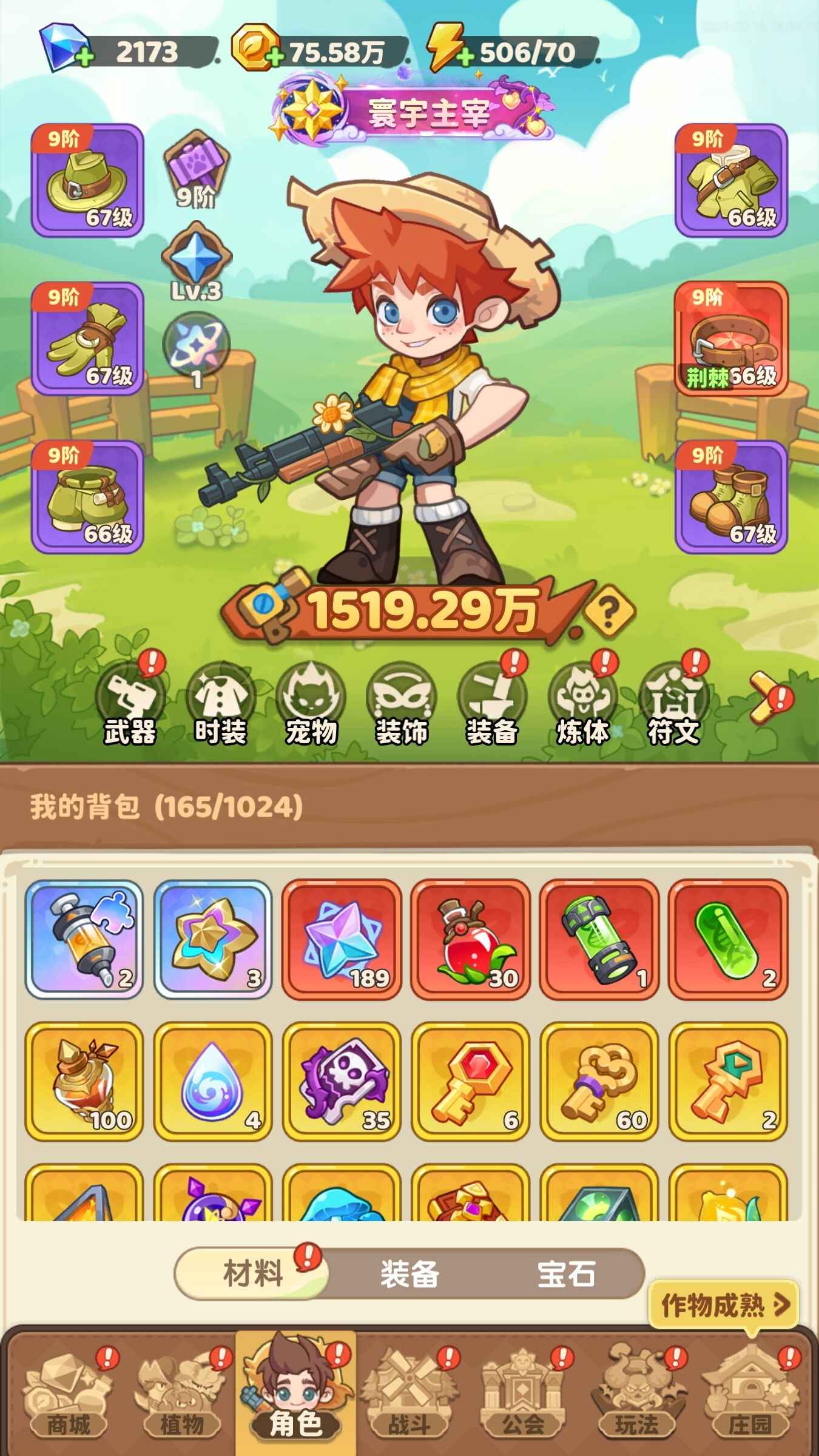Viewport: 819px width, 1456px height.
Task: Open the 炼体 body training menu
Action: (582, 704)
